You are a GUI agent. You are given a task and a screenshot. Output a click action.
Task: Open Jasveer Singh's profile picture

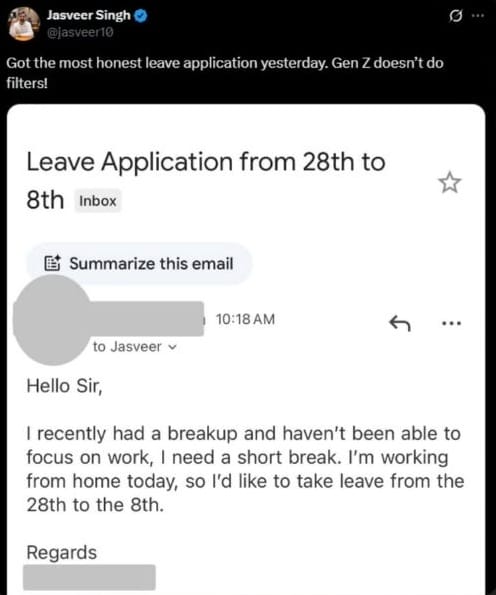tap(24, 24)
